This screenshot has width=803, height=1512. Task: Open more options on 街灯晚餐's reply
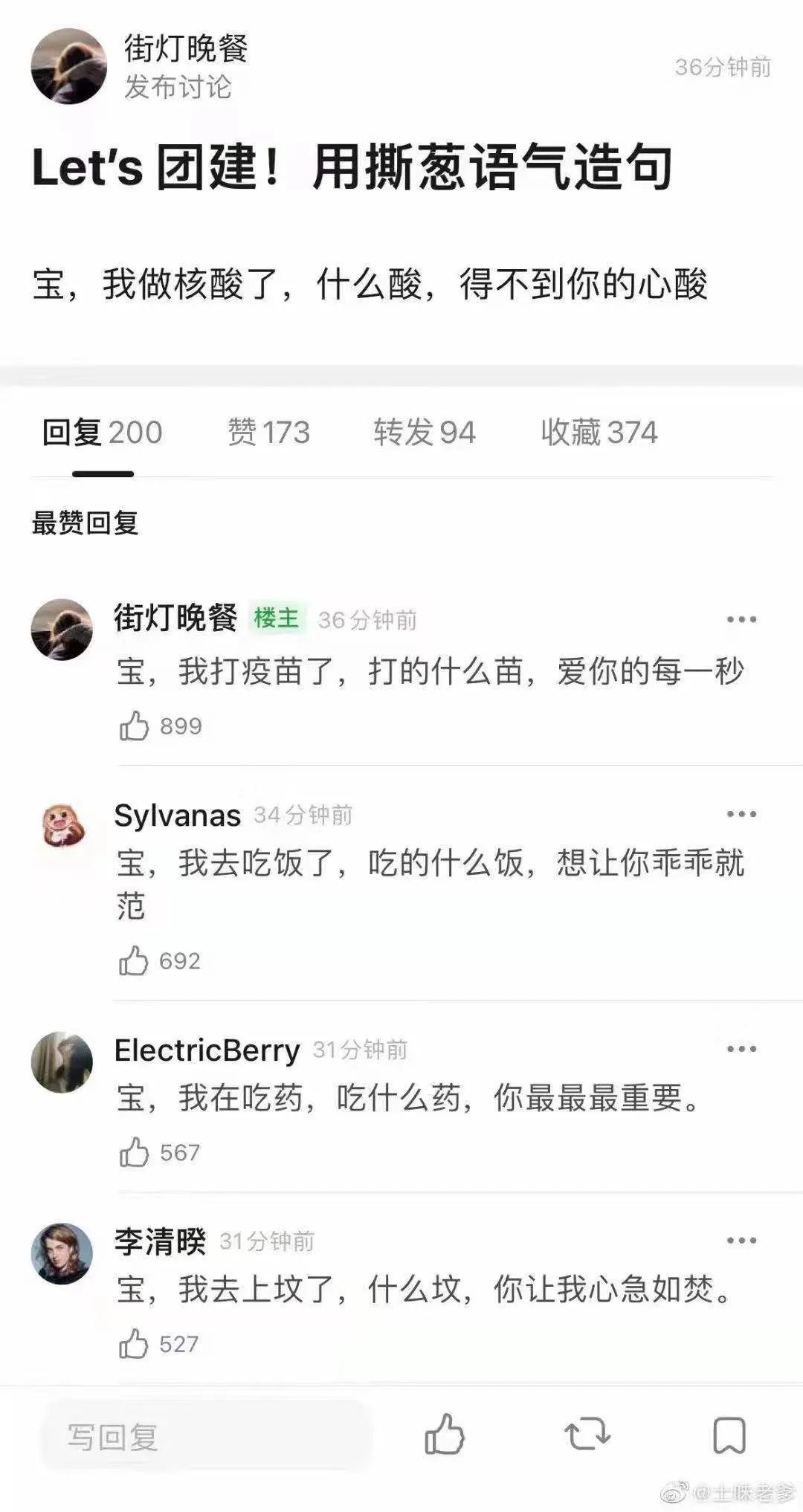(741, 620)
